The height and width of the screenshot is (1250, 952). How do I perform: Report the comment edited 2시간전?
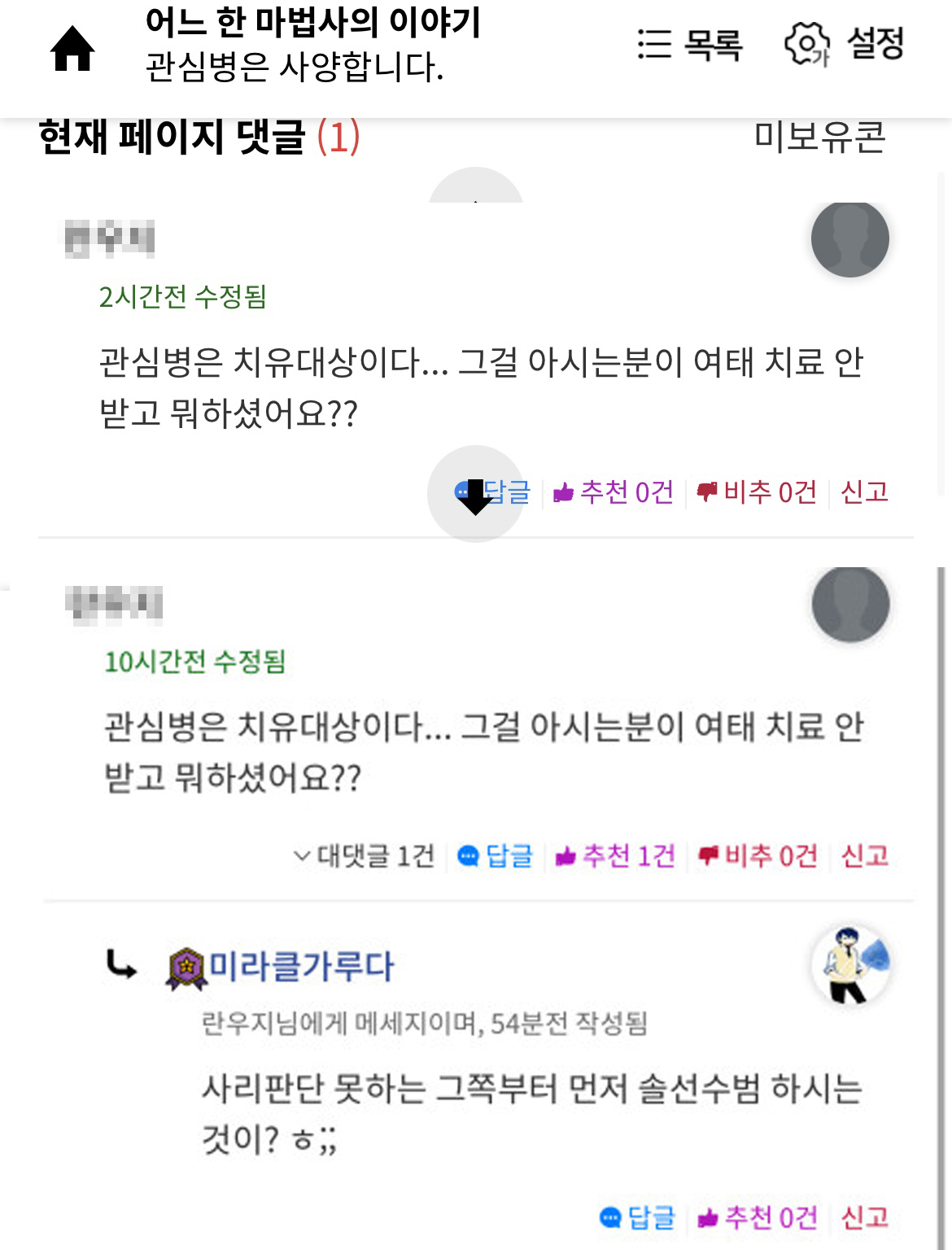coord(864,492)
